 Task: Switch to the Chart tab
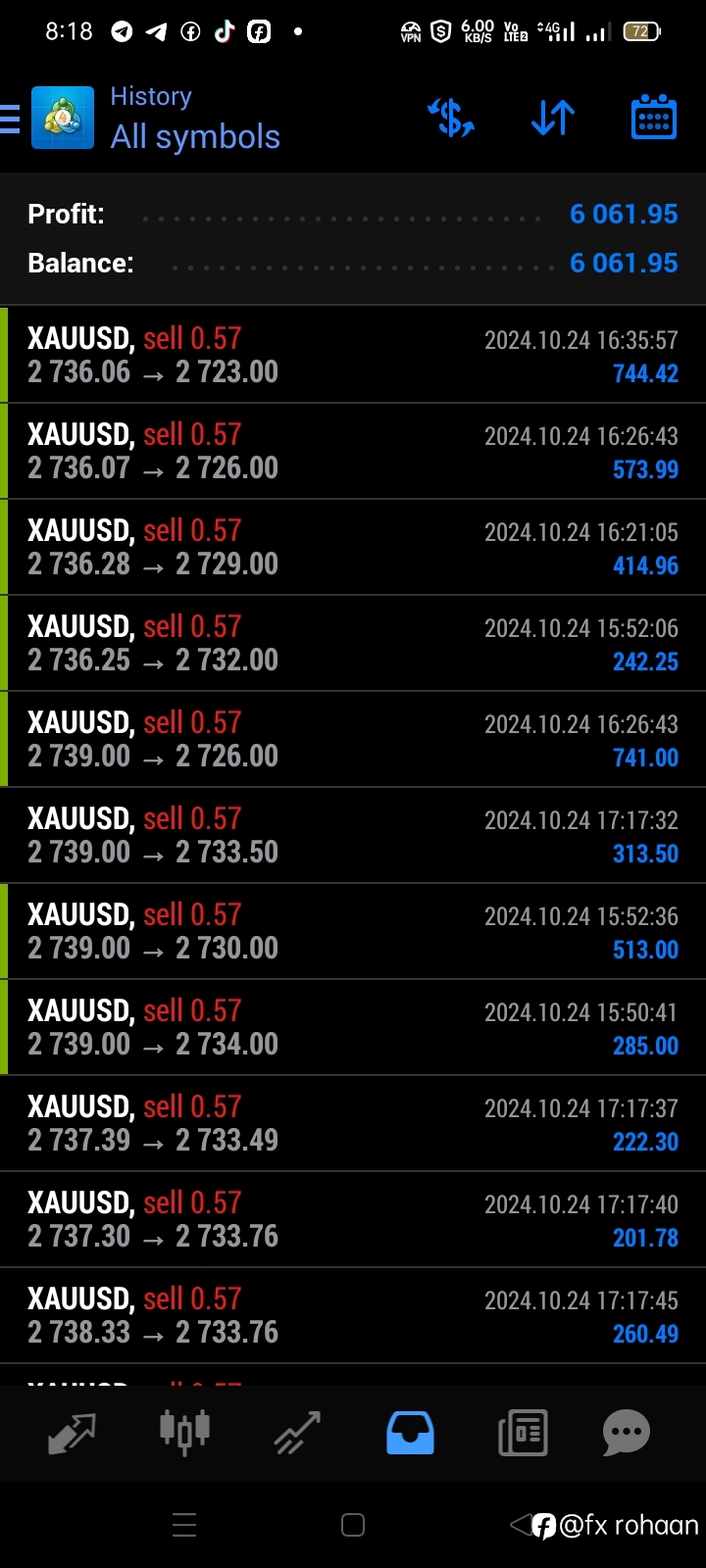coord(184,1431)
